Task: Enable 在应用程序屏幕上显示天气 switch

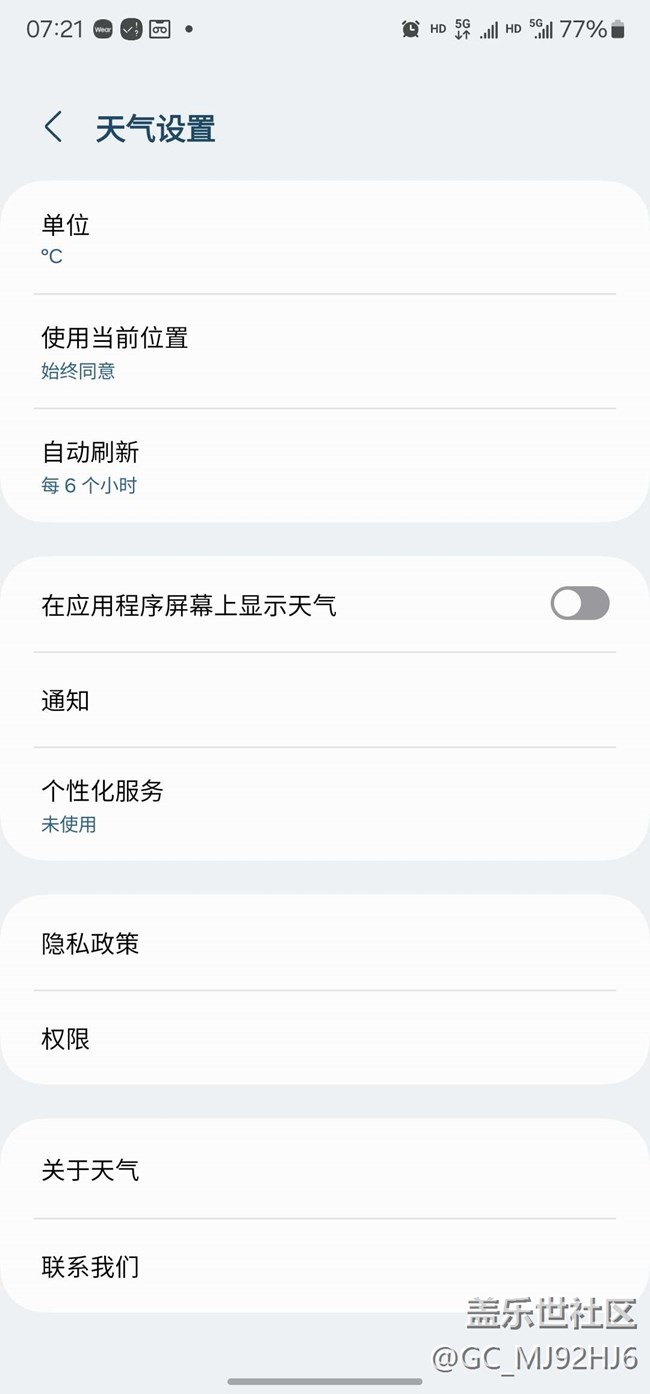Action: coord(579,604)
